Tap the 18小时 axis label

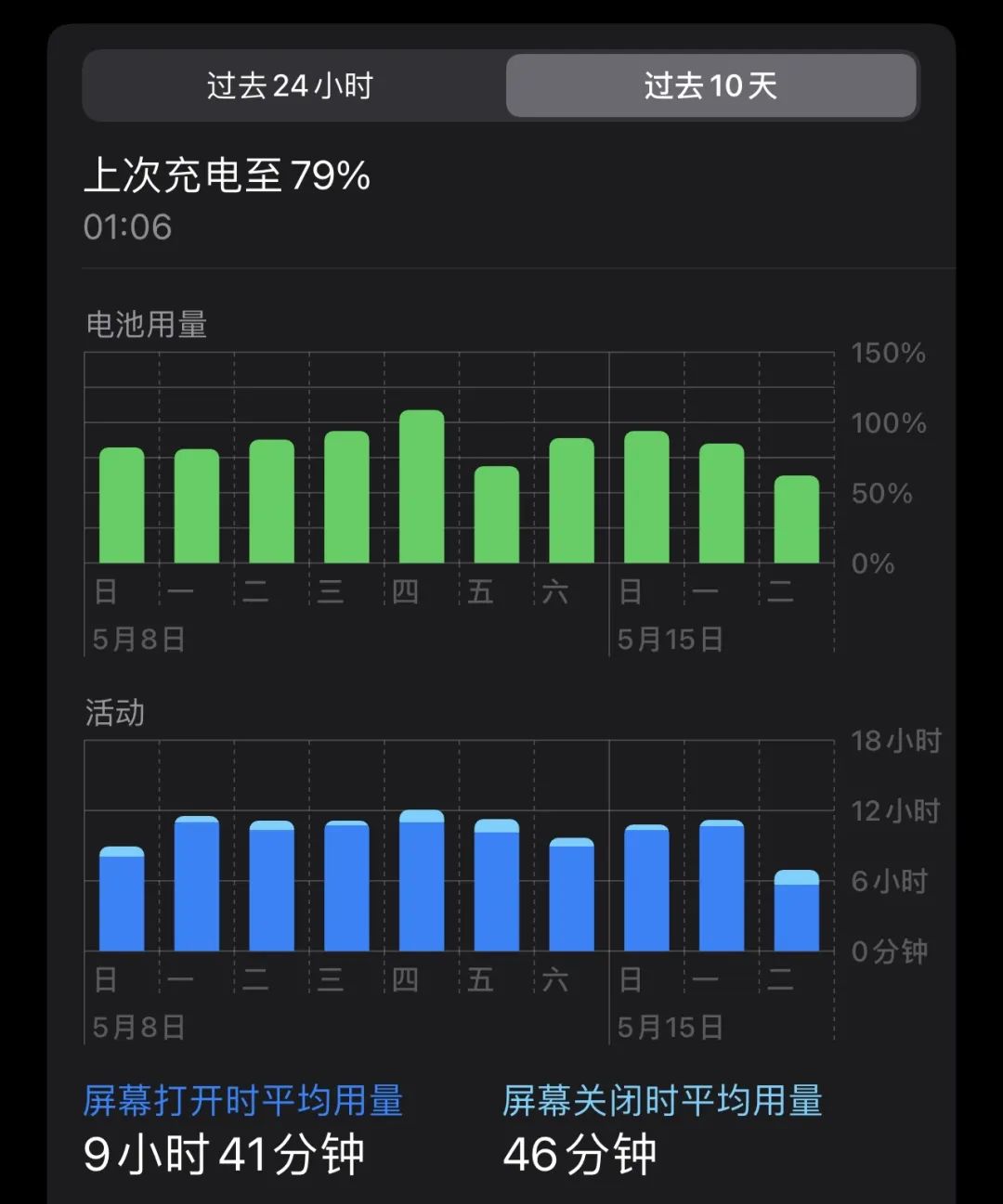coord(894,741)
